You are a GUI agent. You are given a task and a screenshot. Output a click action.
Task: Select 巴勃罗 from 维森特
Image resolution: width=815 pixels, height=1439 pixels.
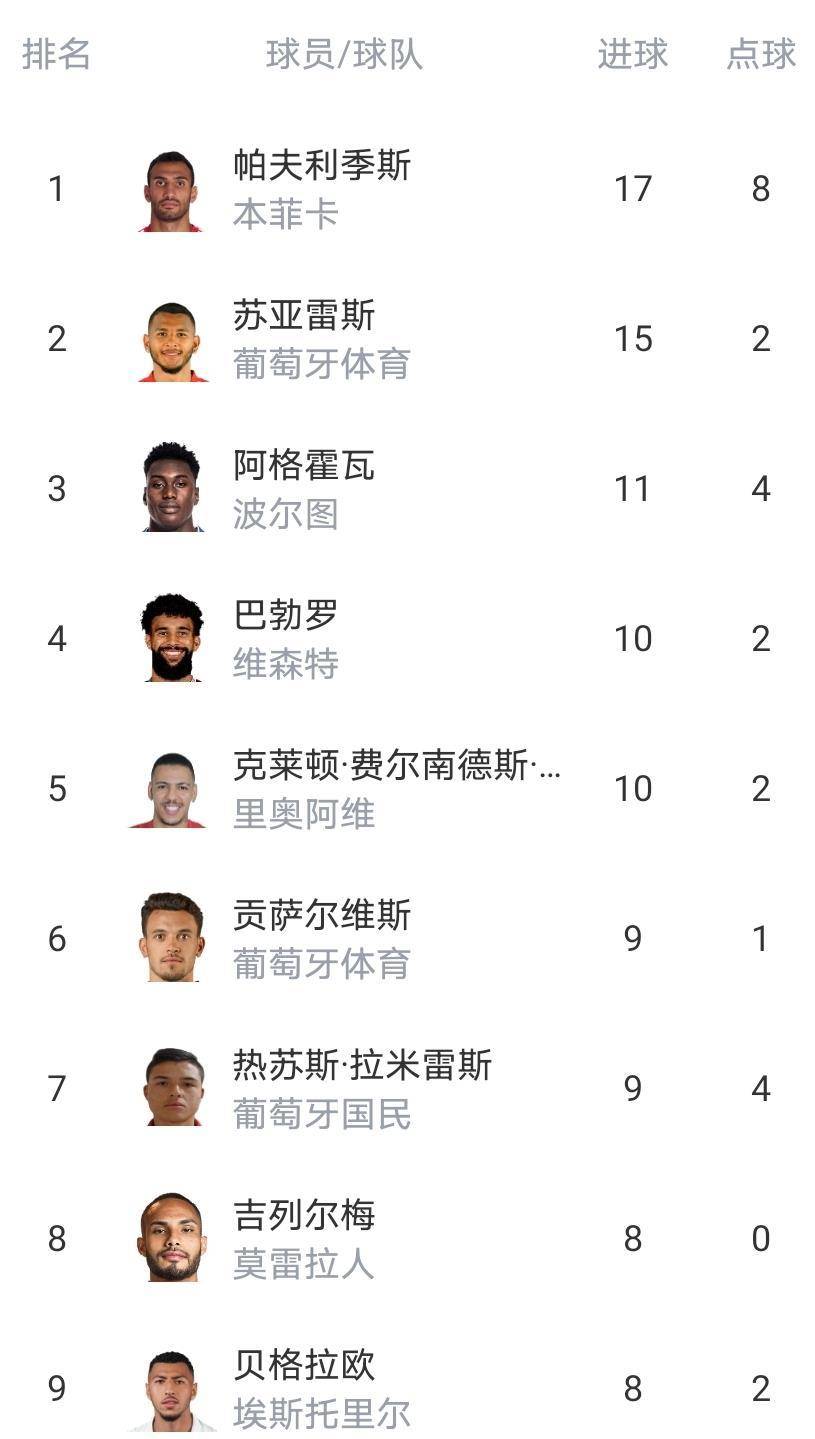pyautogui.click(x=286, y=616)
